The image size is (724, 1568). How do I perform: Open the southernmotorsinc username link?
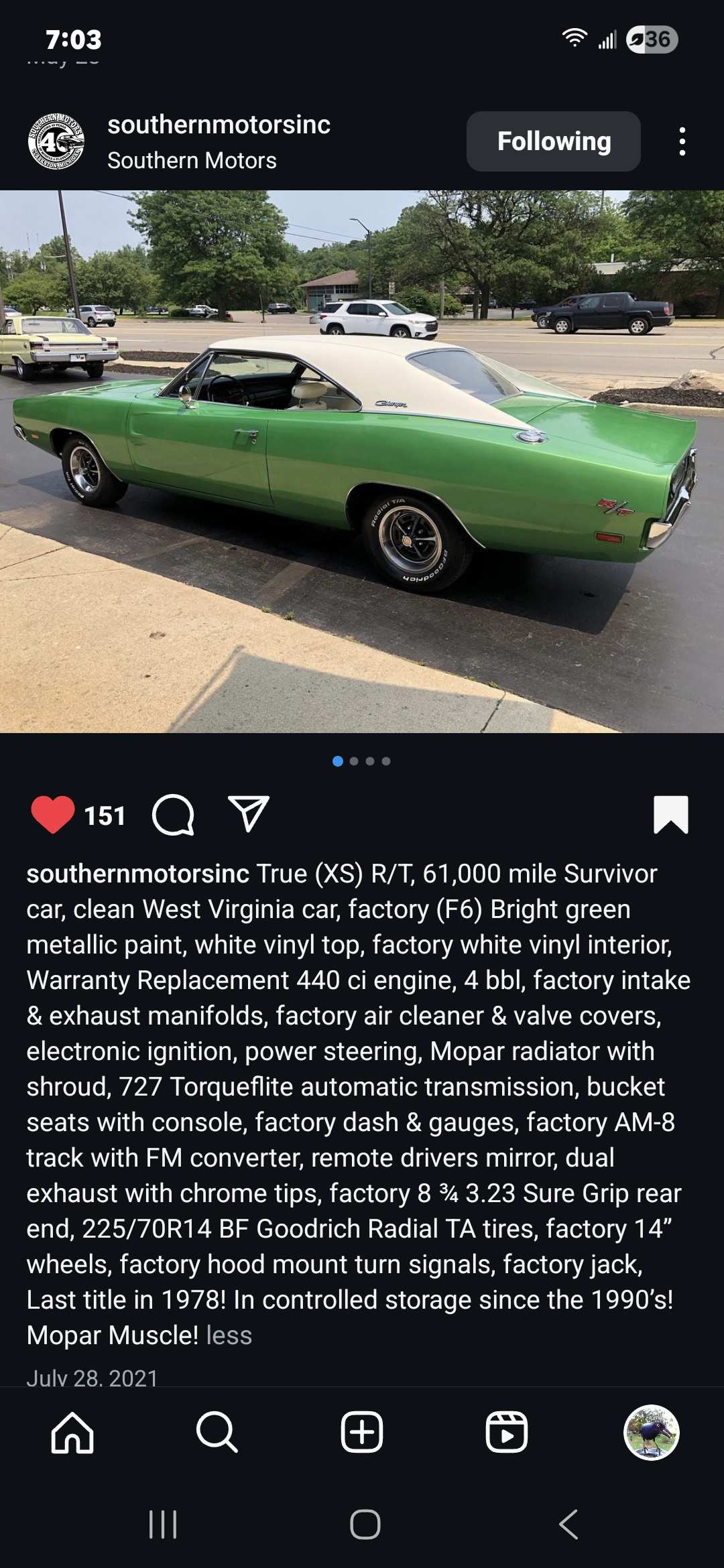click(219, 125)
